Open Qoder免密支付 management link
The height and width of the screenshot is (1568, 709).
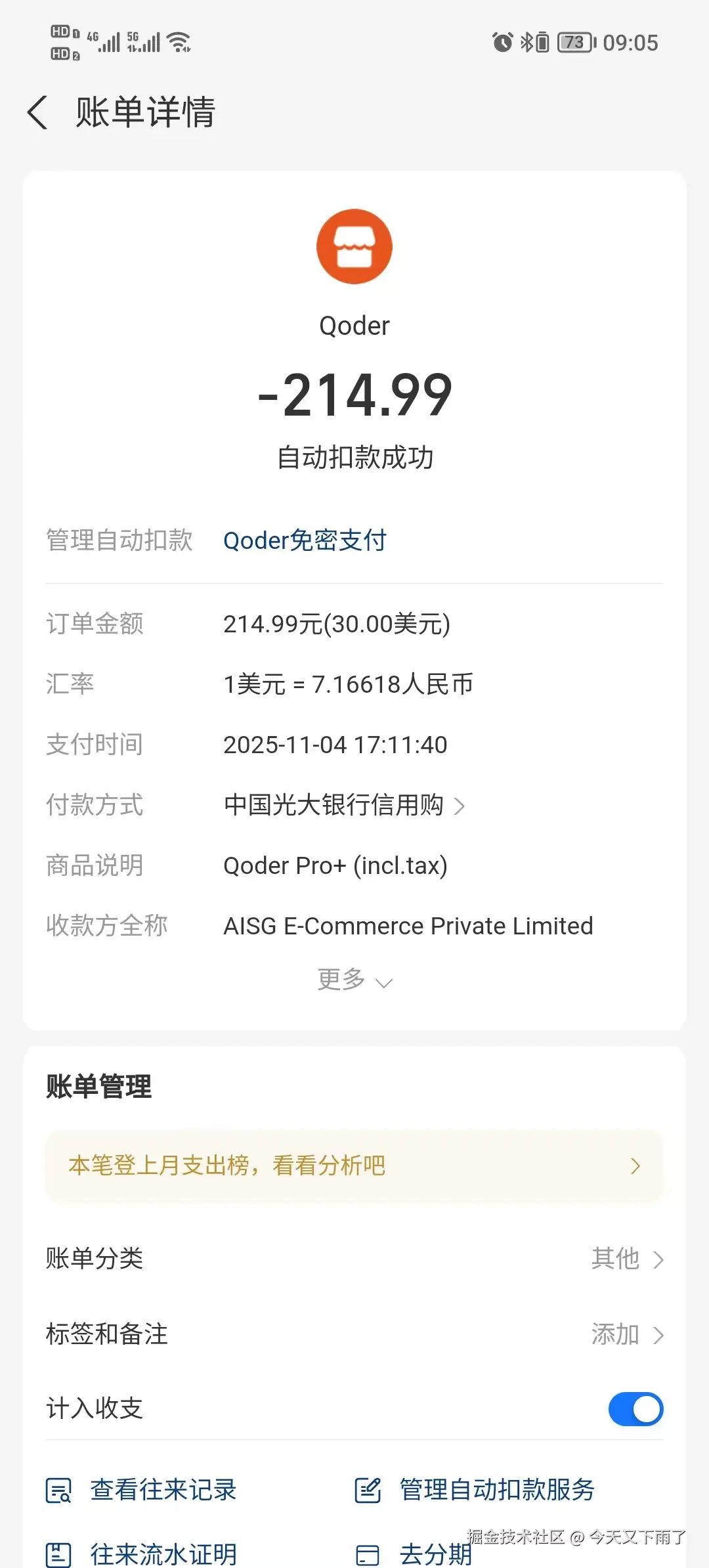[x=304, y=540]
